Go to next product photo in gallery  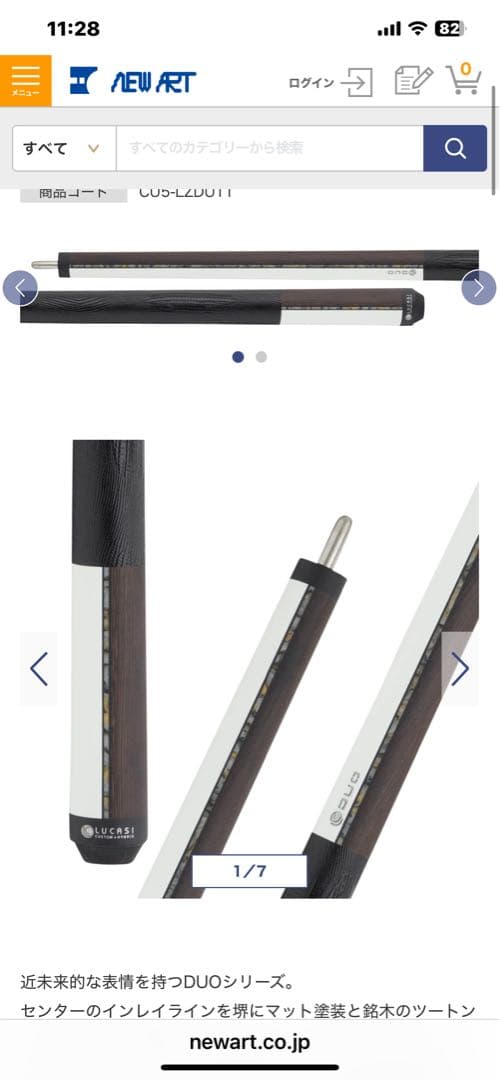(x=459, y=669)
